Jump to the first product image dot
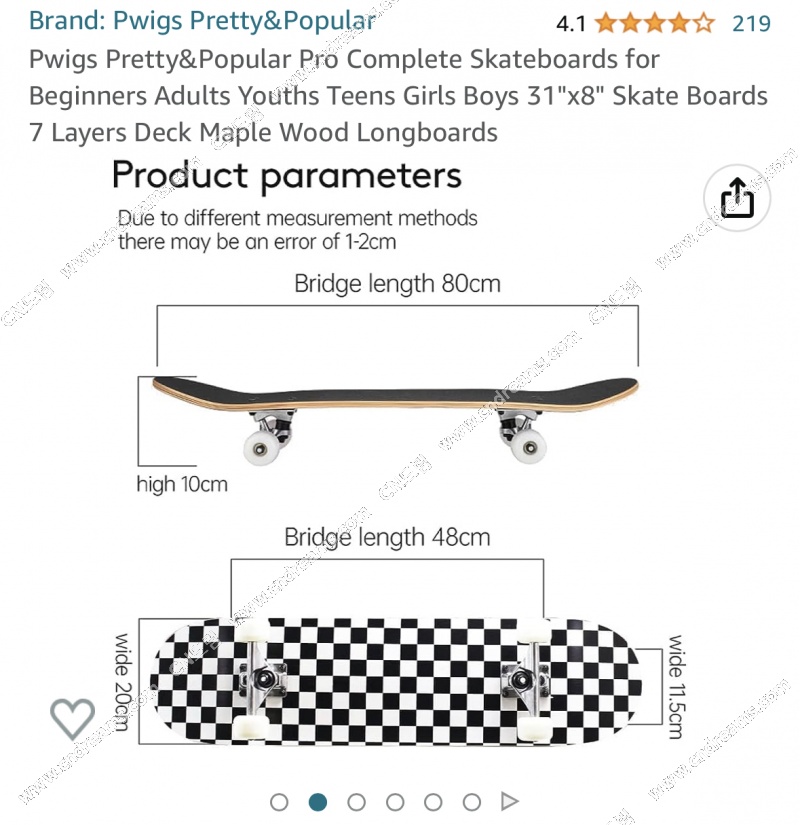The image size is (800, 825). (279, 802)
